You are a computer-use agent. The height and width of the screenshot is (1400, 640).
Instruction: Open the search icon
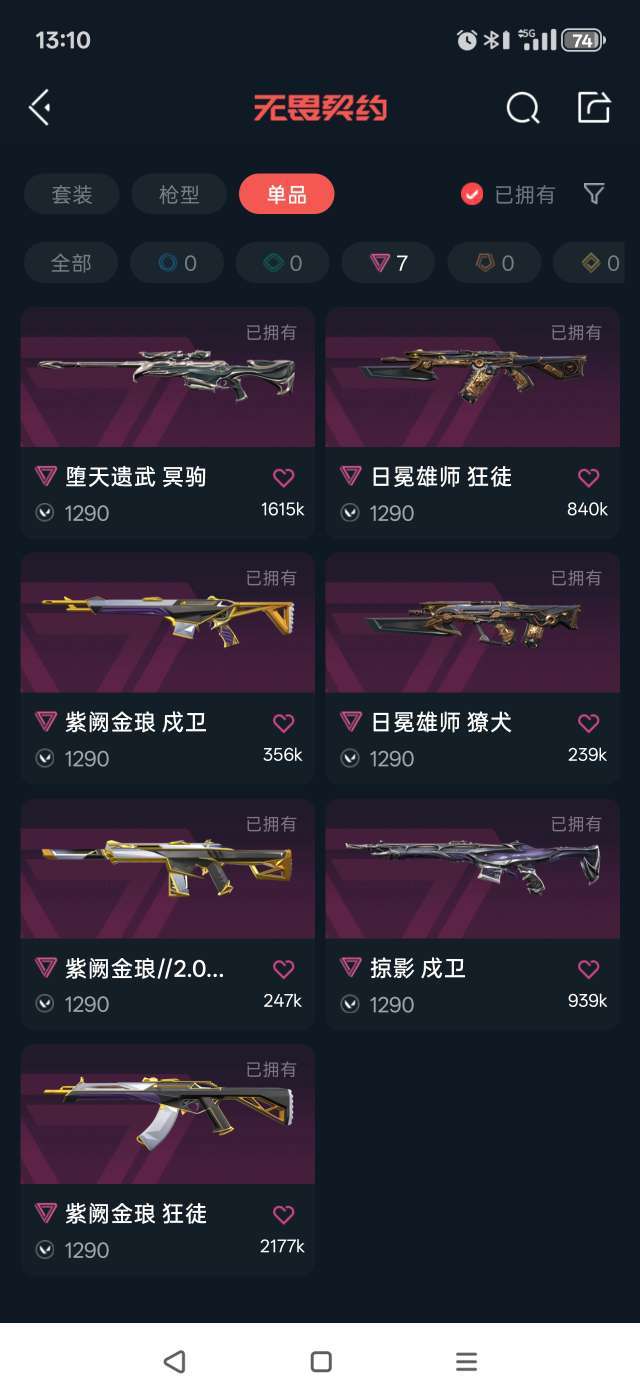522,107
